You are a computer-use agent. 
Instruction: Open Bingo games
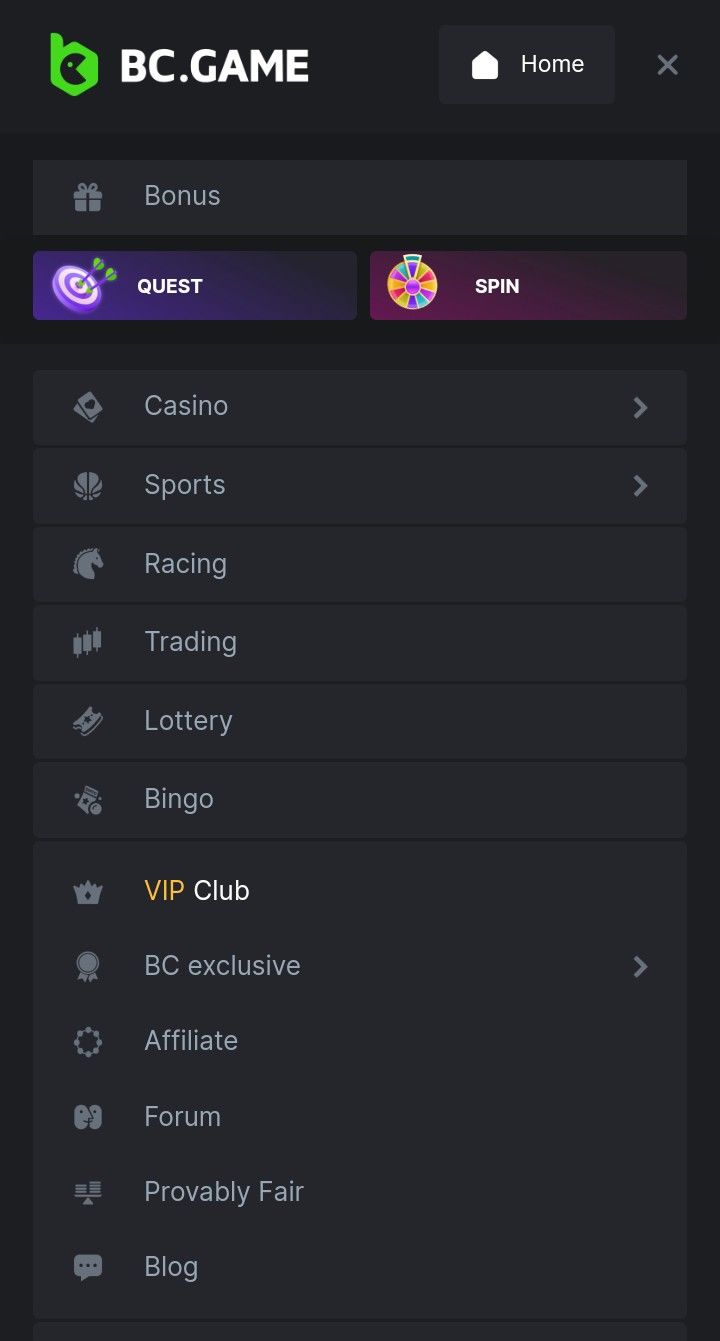[360, 800]
